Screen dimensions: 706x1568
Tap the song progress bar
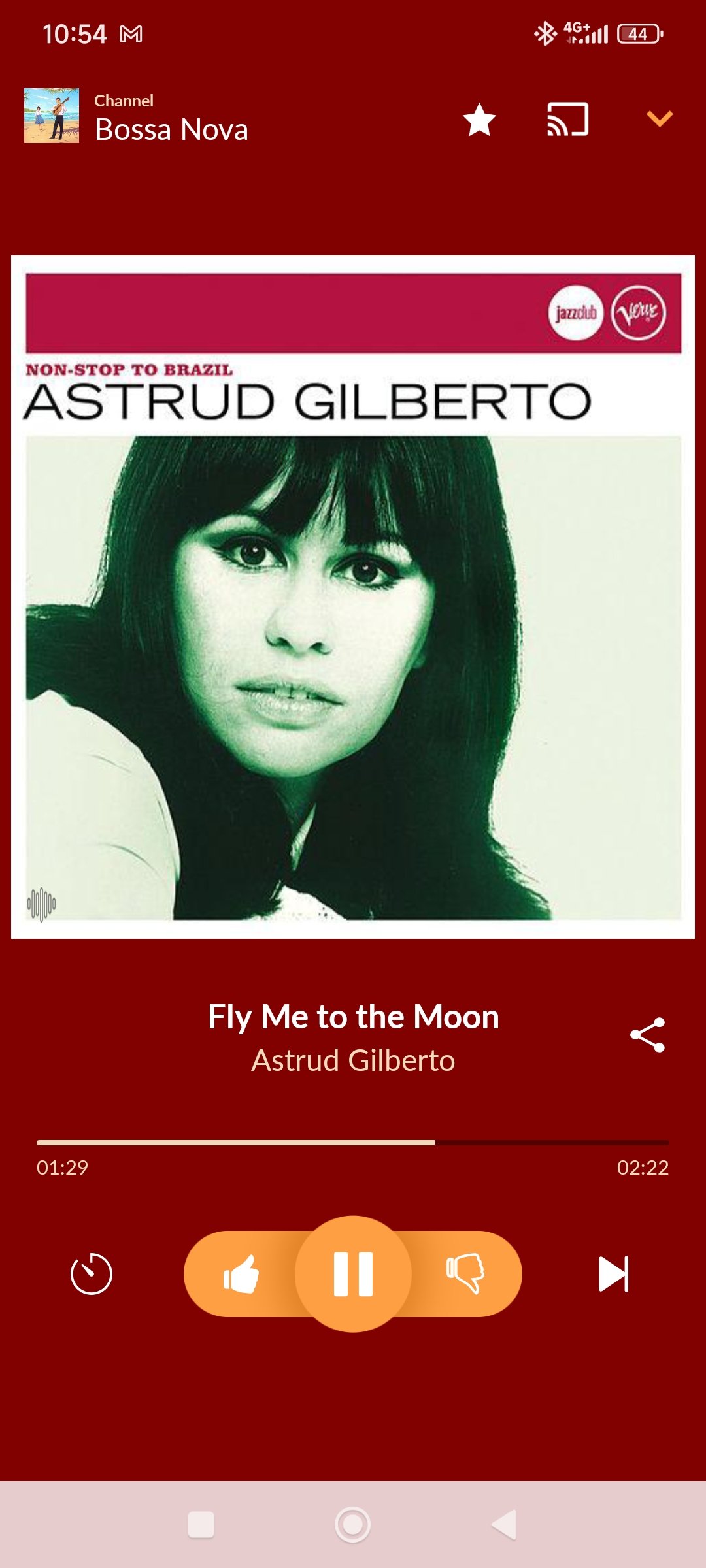(x=353, y=1143)
